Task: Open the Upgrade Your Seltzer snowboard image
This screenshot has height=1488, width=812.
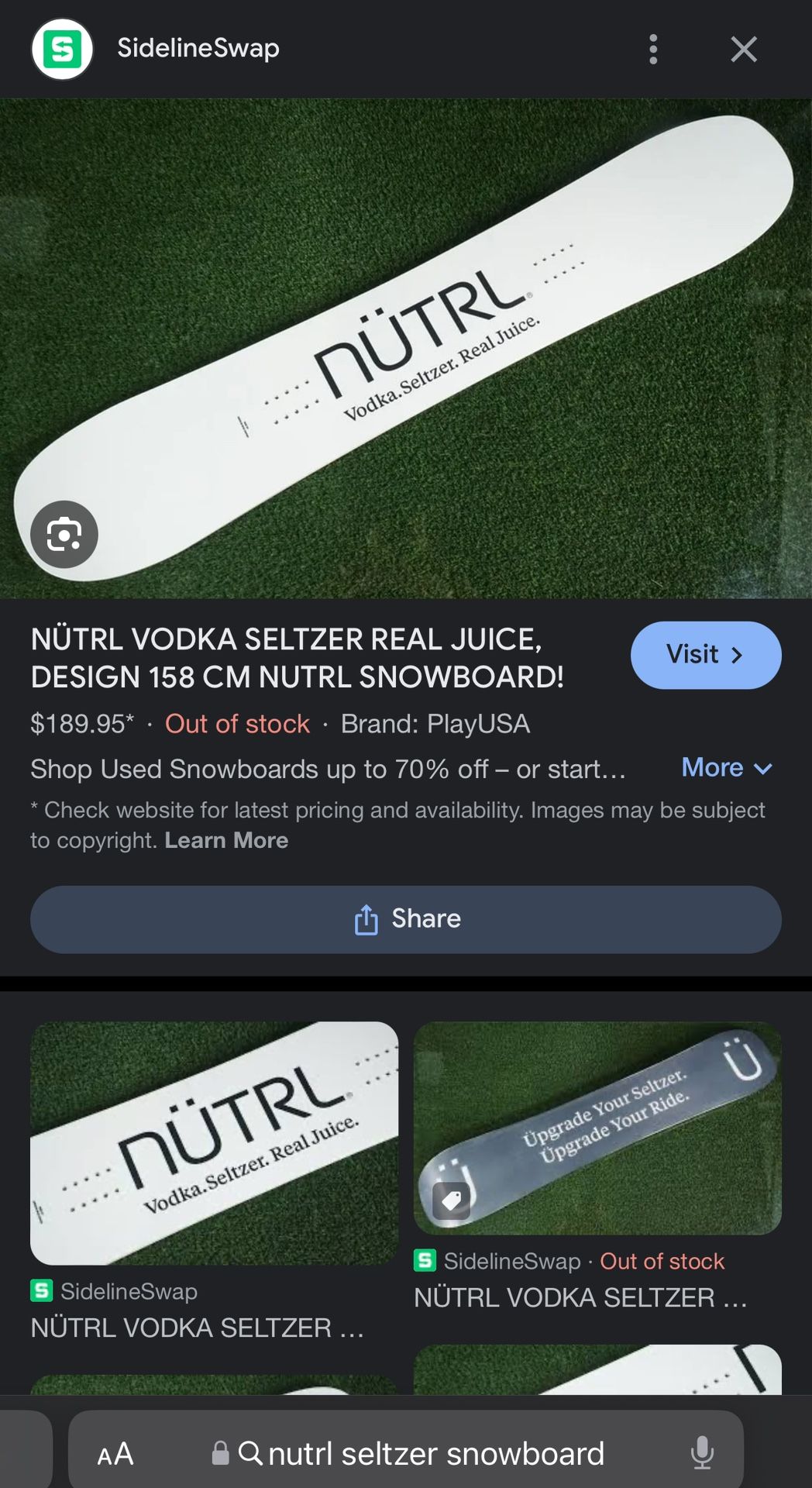Action: [597, 1128]
